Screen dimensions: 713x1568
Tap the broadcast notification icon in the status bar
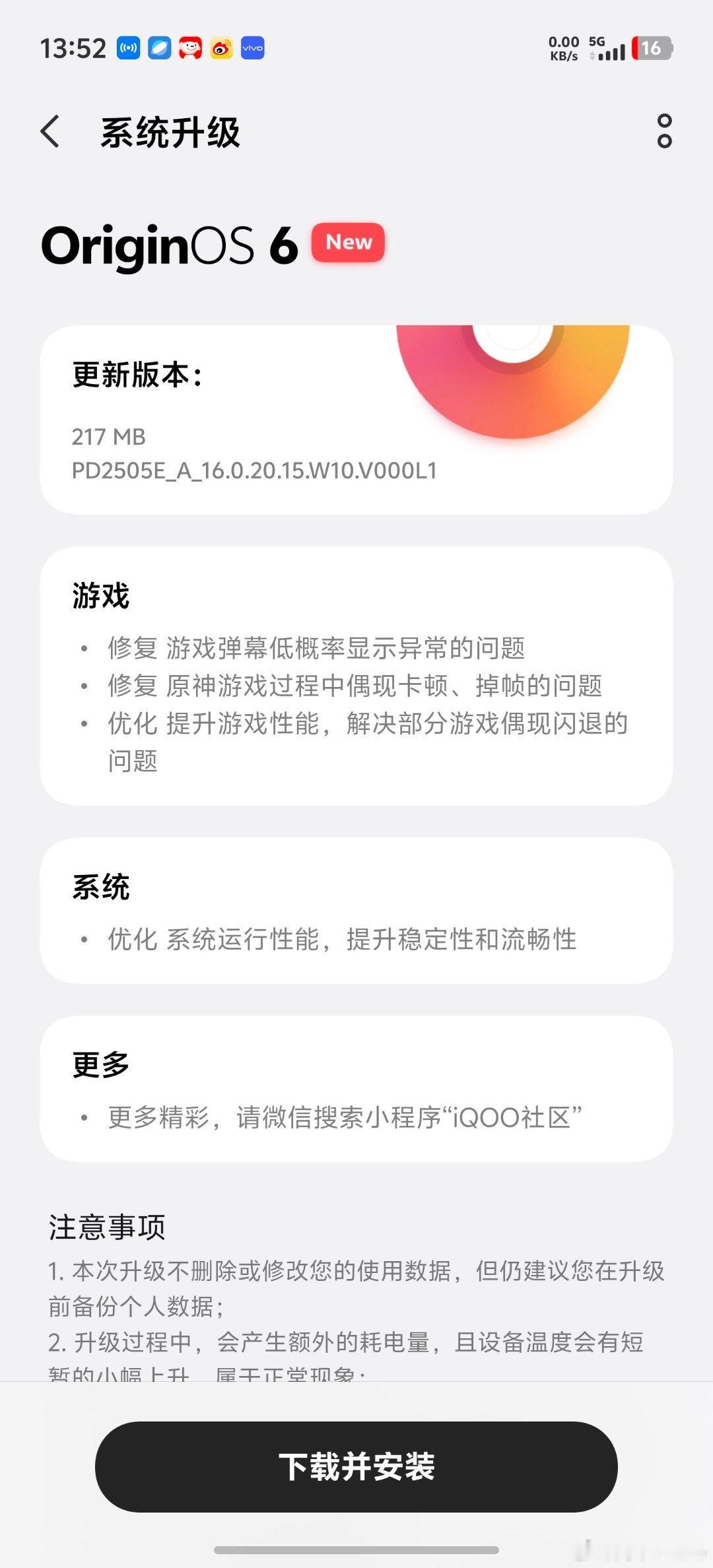tap(127, 48)
